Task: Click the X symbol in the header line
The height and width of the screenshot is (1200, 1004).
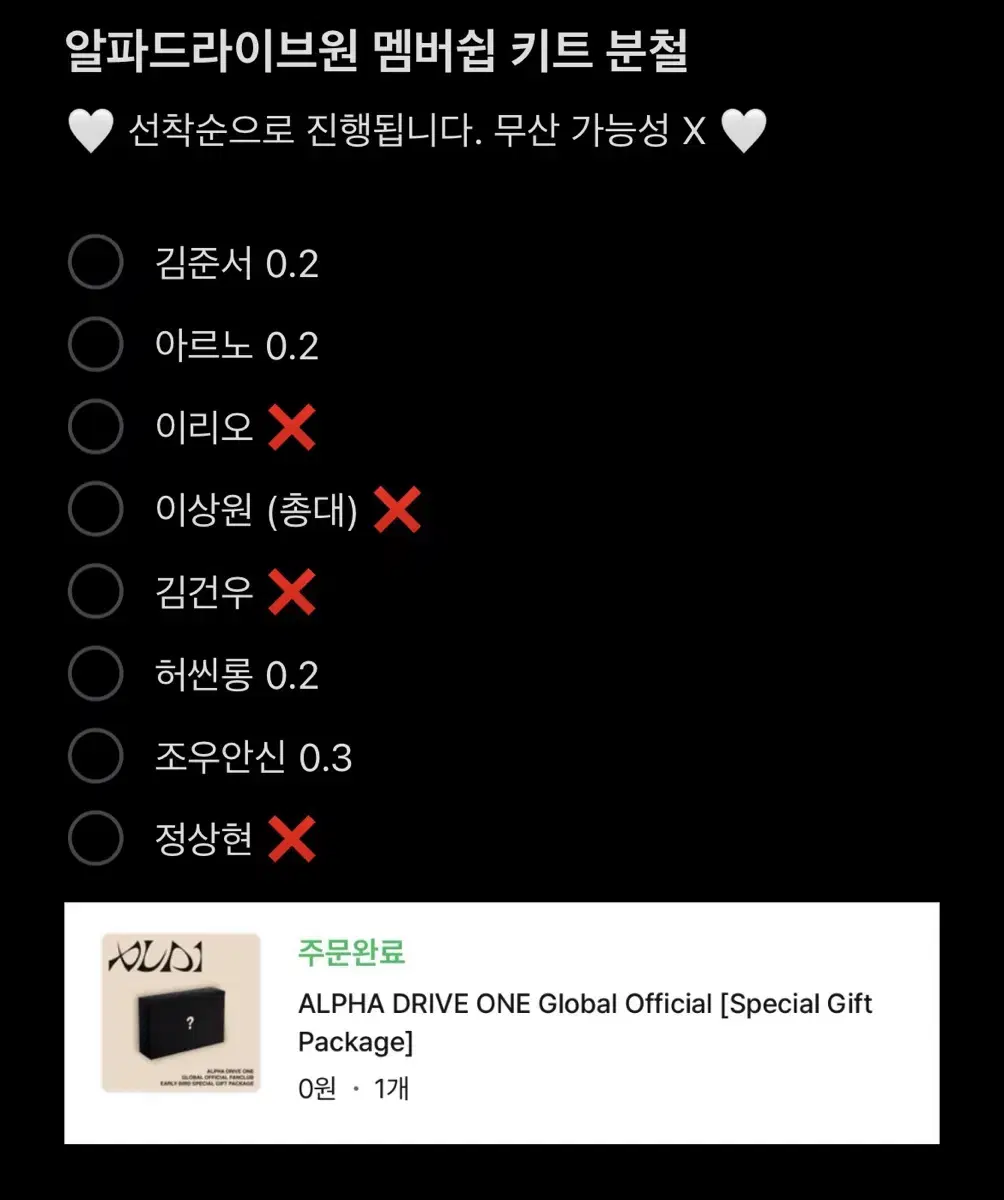Action: pyautogui.click(x=697, y=131)
